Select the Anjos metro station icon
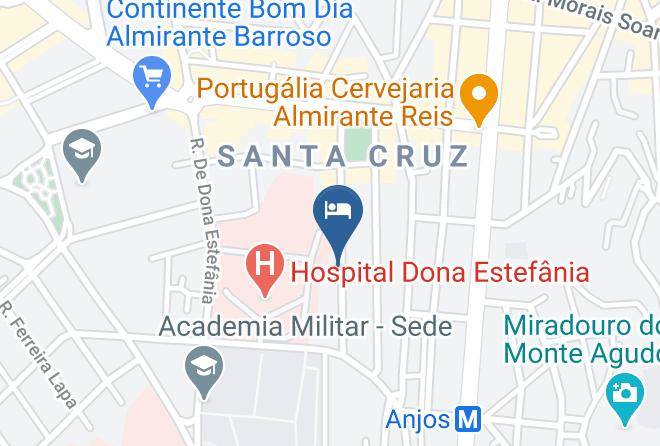This screenshot has height=446, width=660. coord(468,419)
